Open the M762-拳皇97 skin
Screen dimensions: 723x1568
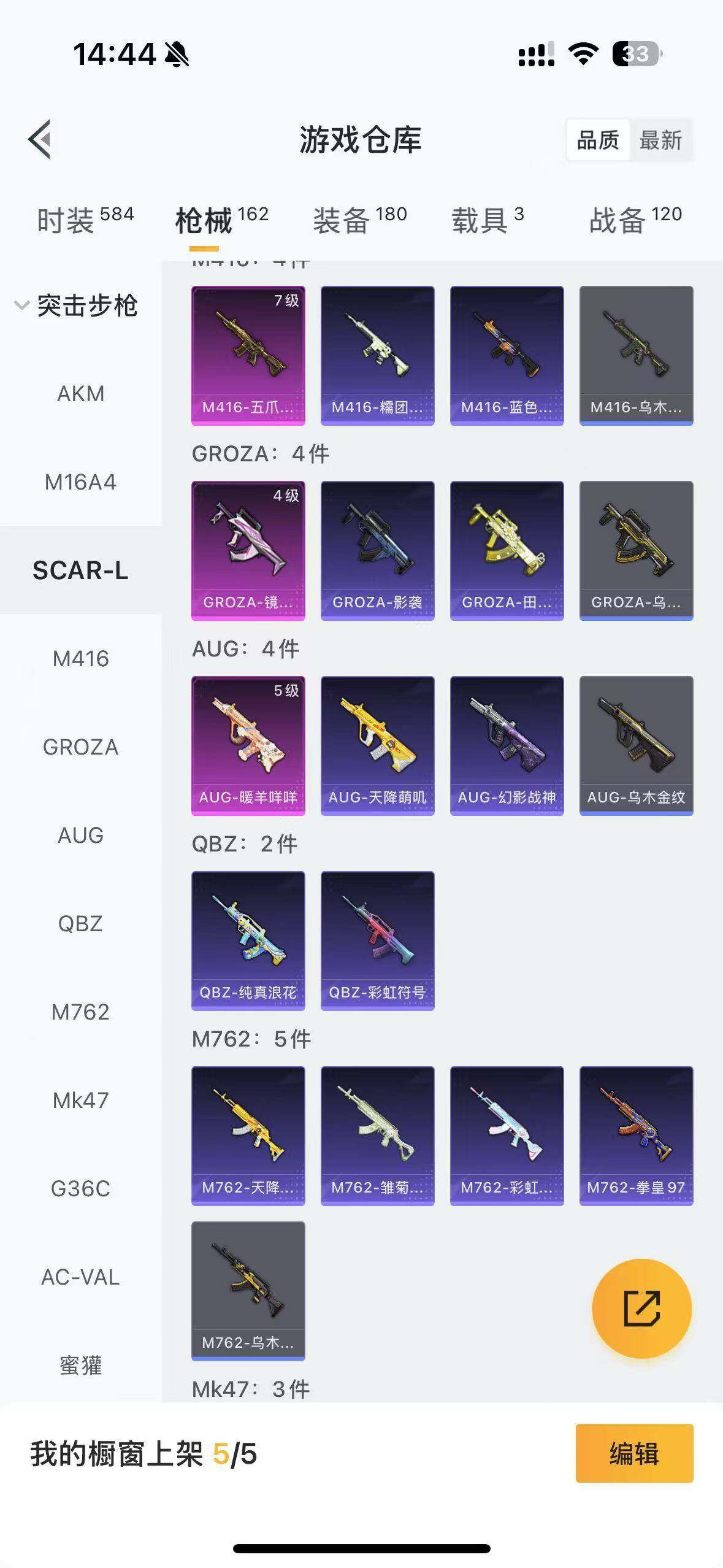tap(636, 1136)
